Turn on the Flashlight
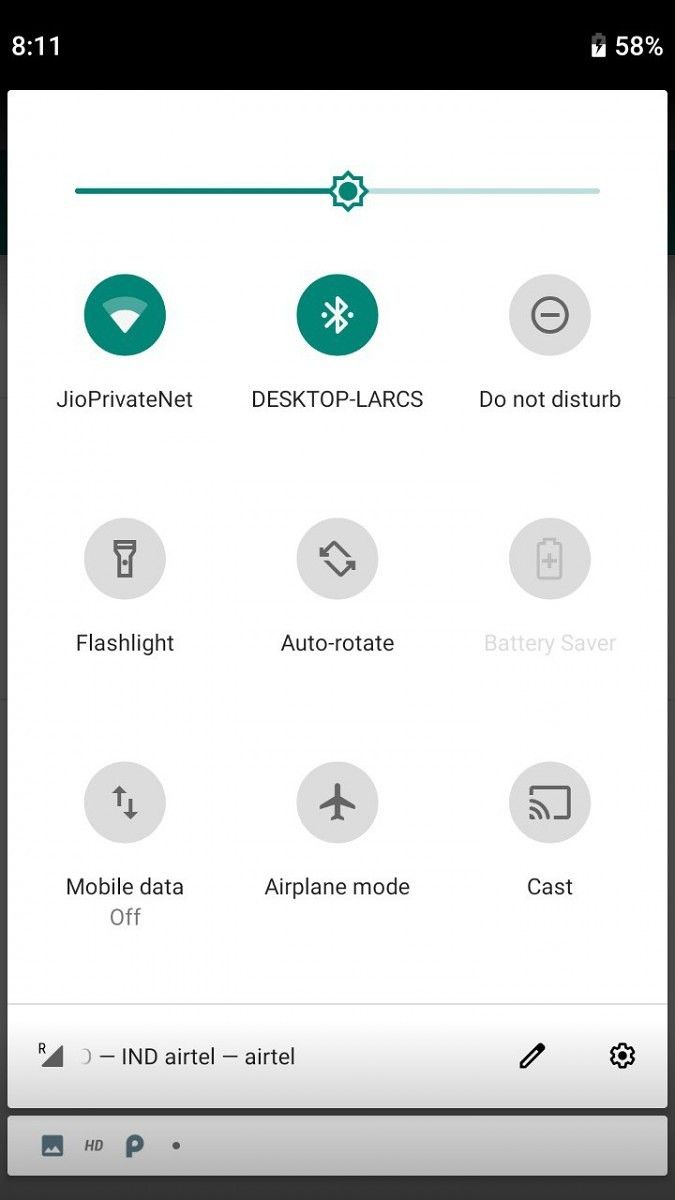 125,559
